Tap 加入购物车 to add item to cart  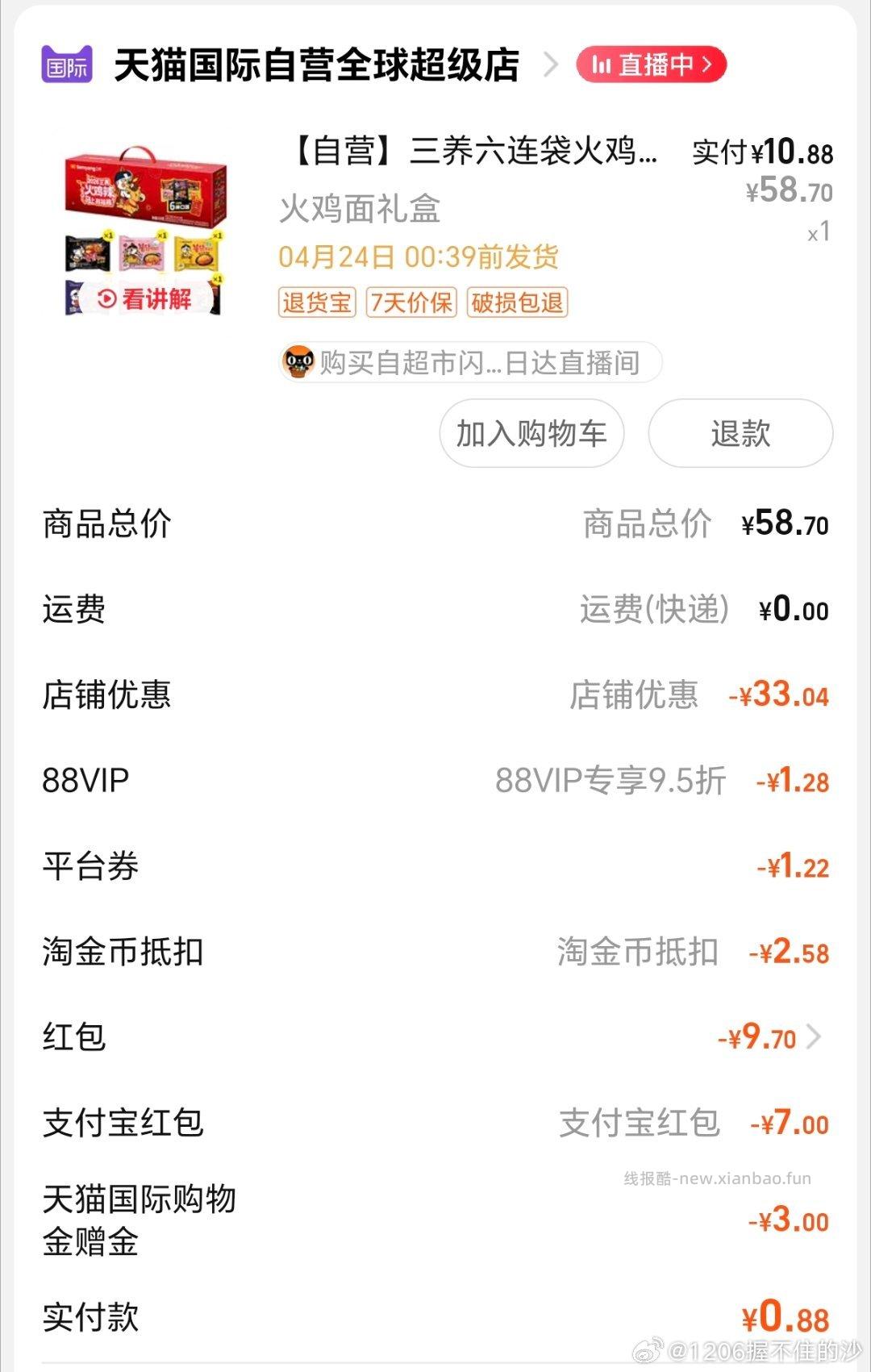(530, 434)
